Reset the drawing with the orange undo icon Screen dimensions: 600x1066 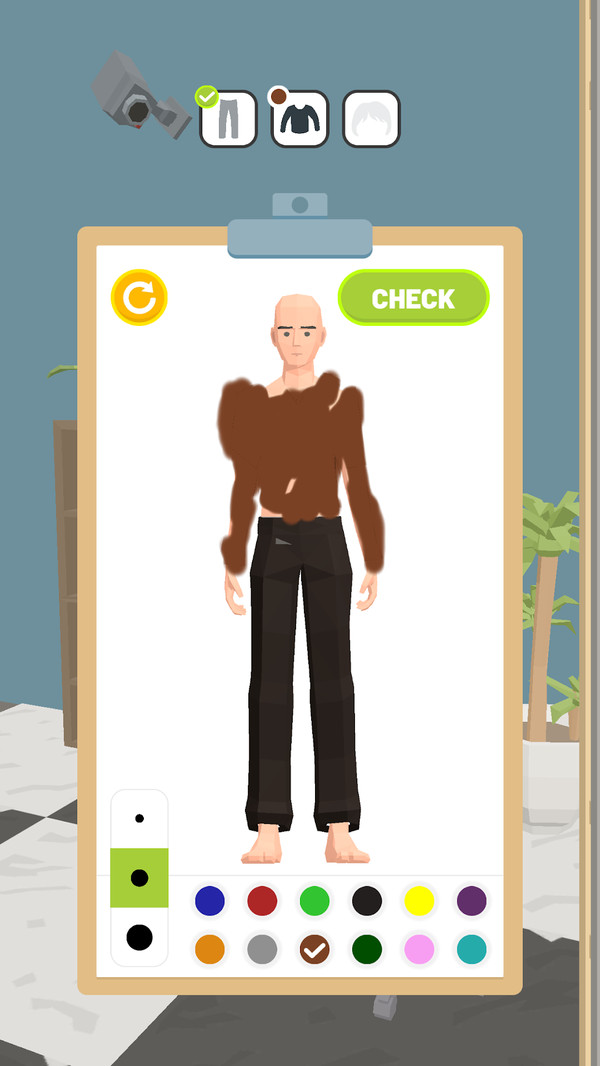139,298
